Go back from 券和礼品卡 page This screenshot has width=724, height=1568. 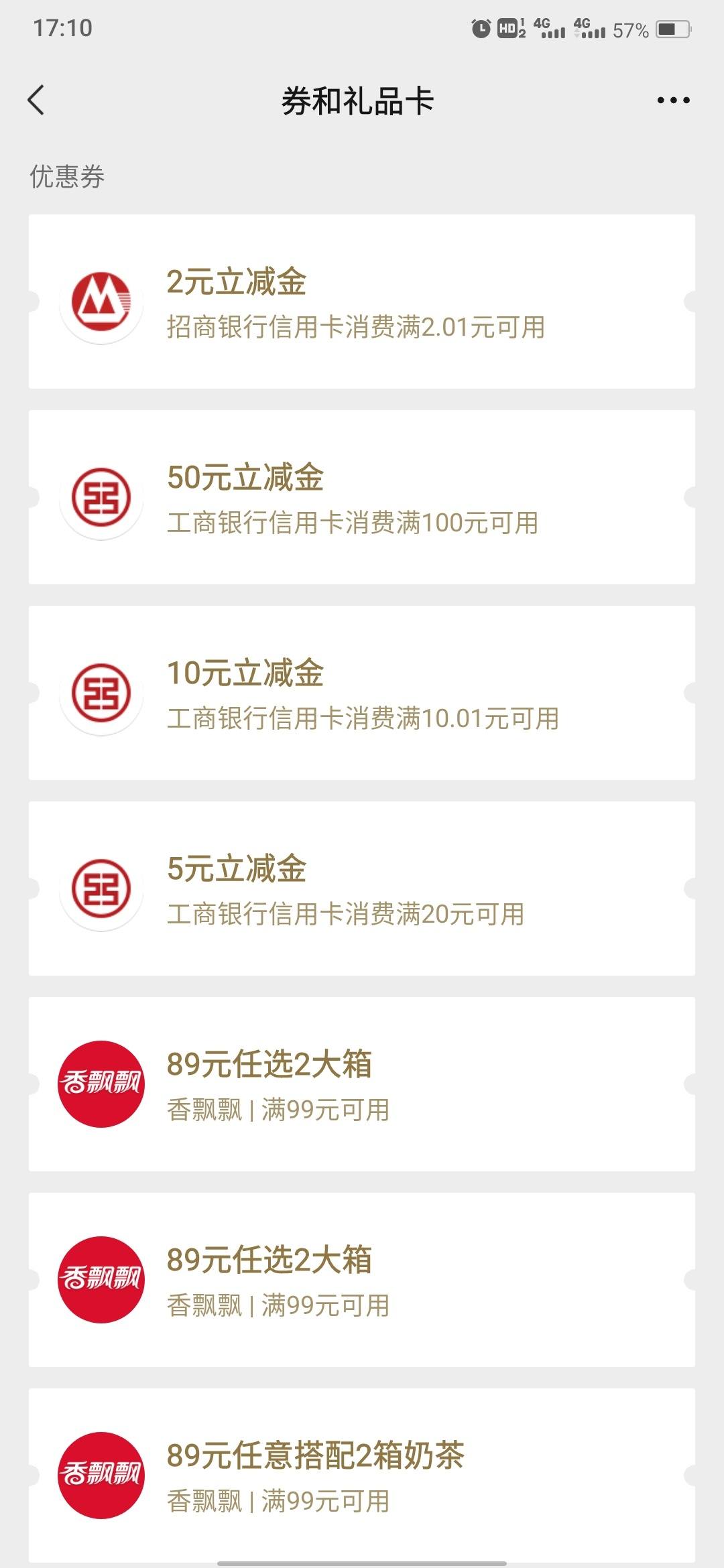(x=36, y=101)
